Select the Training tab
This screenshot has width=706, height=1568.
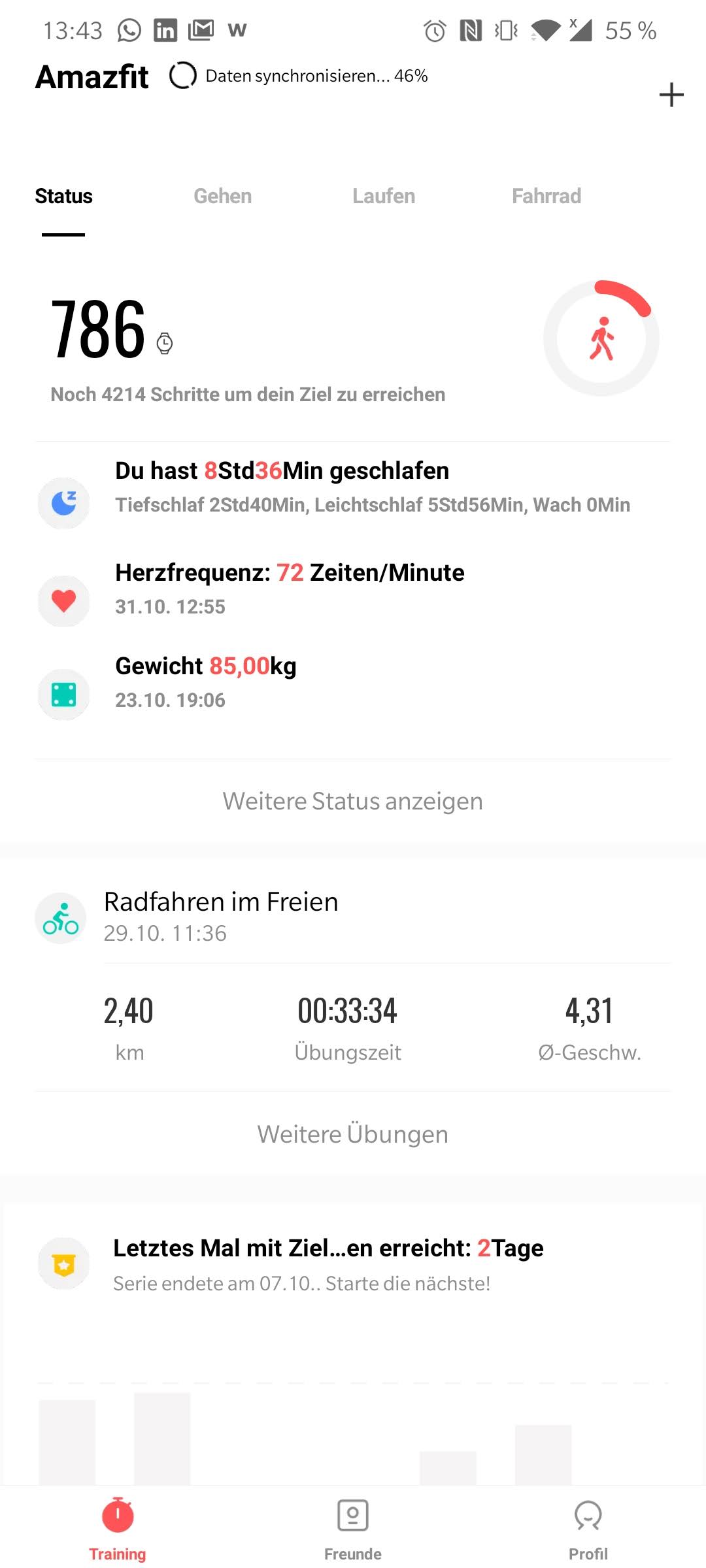(118, 1529)
